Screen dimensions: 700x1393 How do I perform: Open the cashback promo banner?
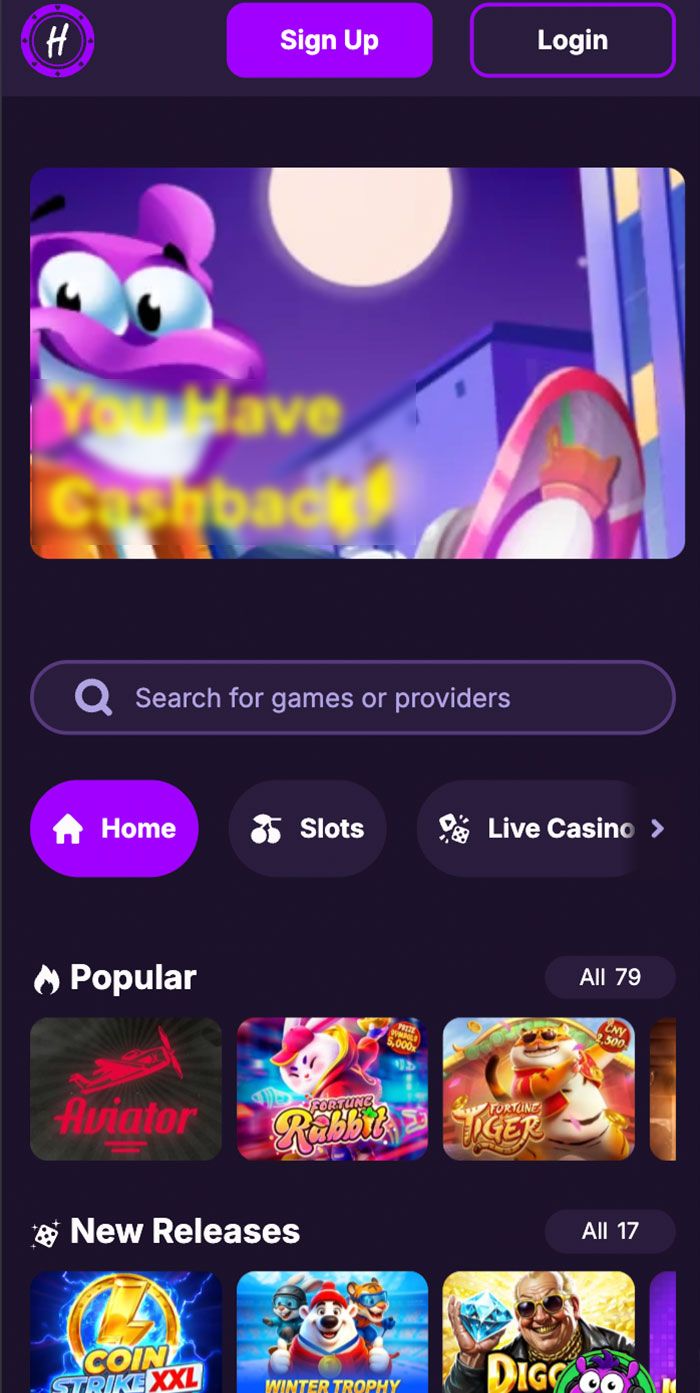click(357, 362)
